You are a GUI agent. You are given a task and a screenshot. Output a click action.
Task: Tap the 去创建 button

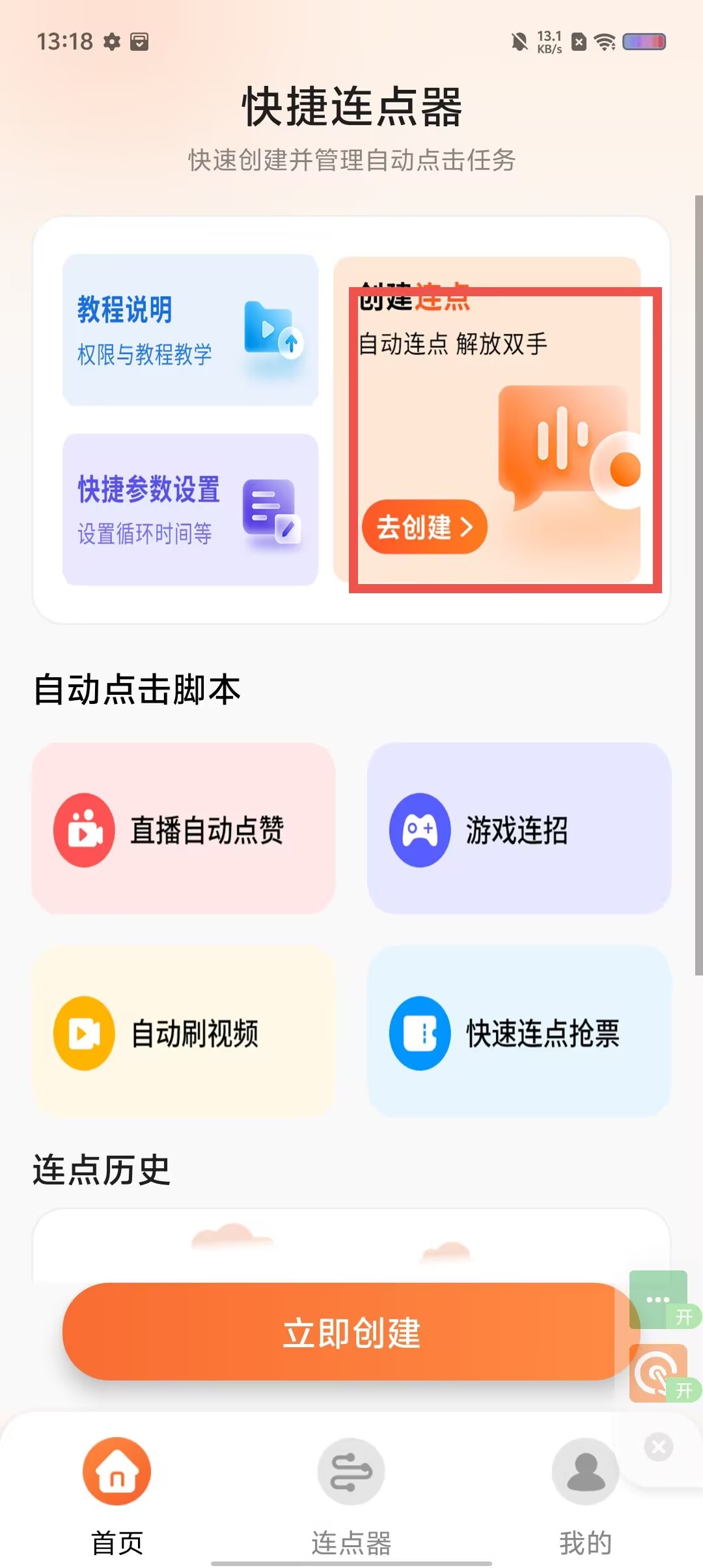pyautogui.click(x=424, y=527)
